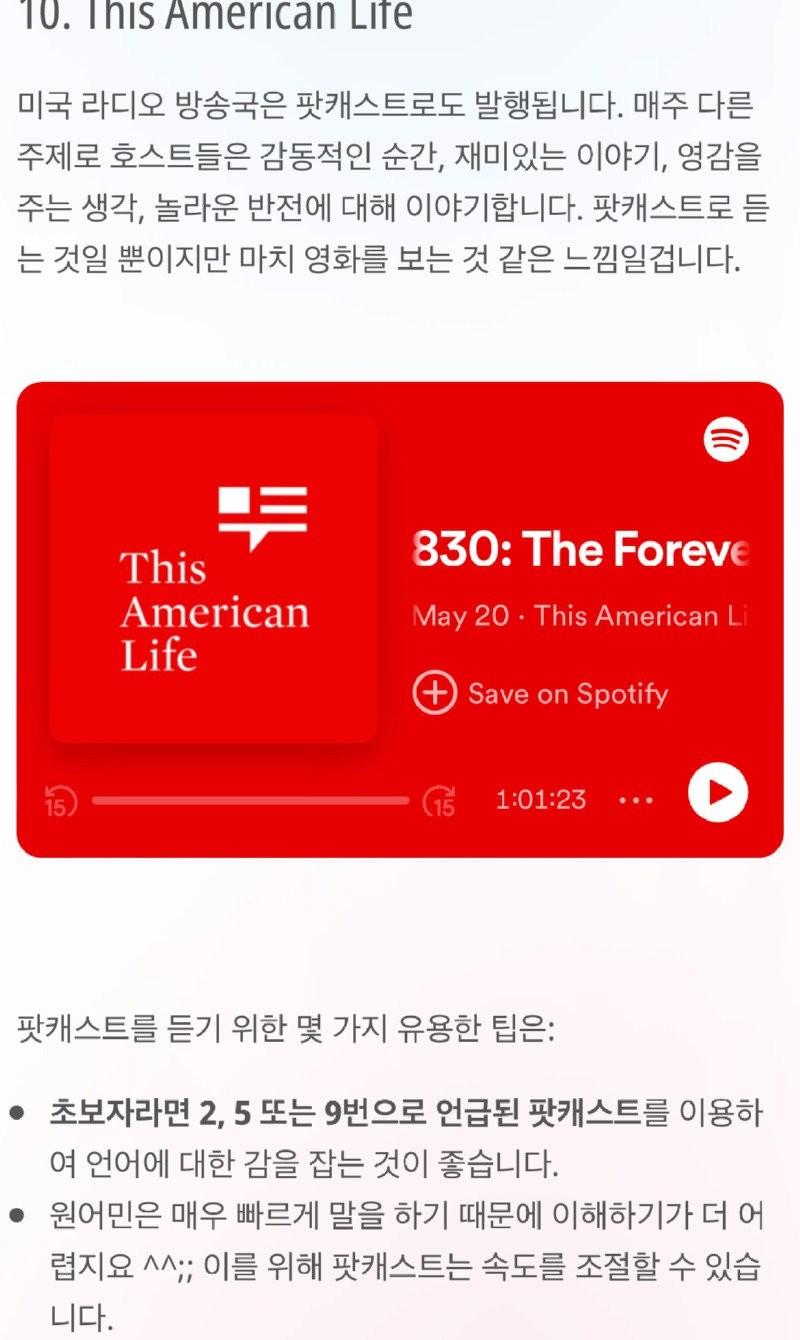This screenshot has height=1340, width=800.
Task: Save the episode on Spotify
Action: pos(540,694)
